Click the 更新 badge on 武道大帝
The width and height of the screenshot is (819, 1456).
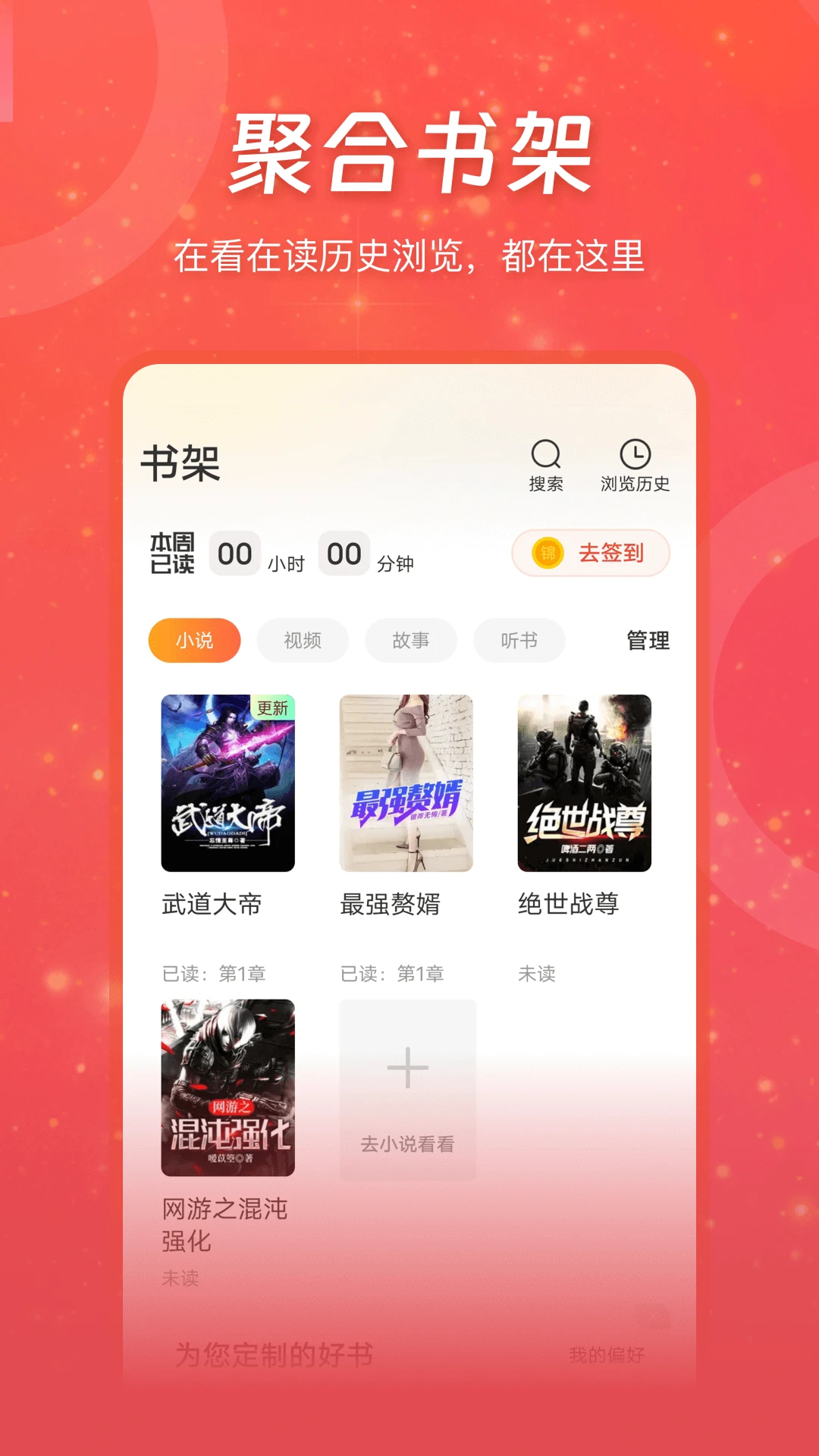click(274, 707)
